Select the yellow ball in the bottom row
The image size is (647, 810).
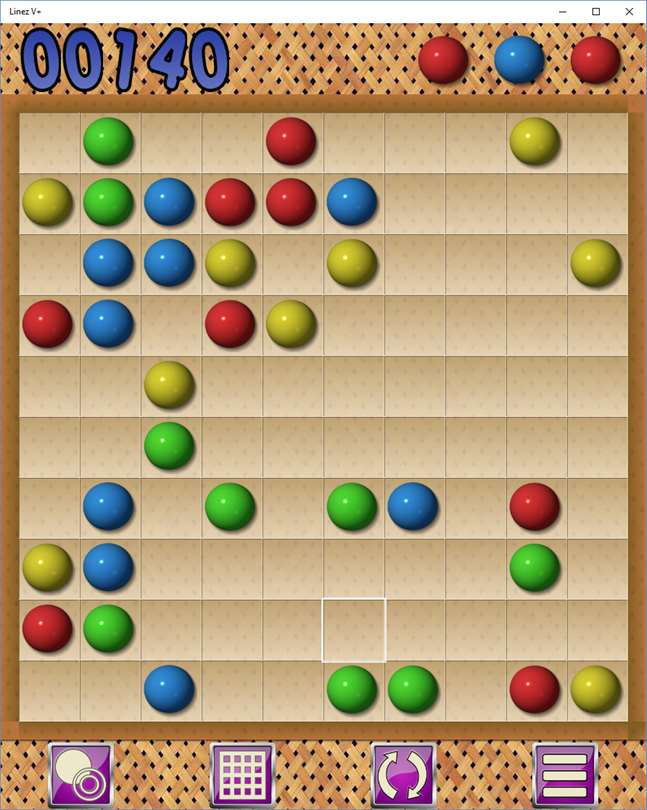(596, 690)
